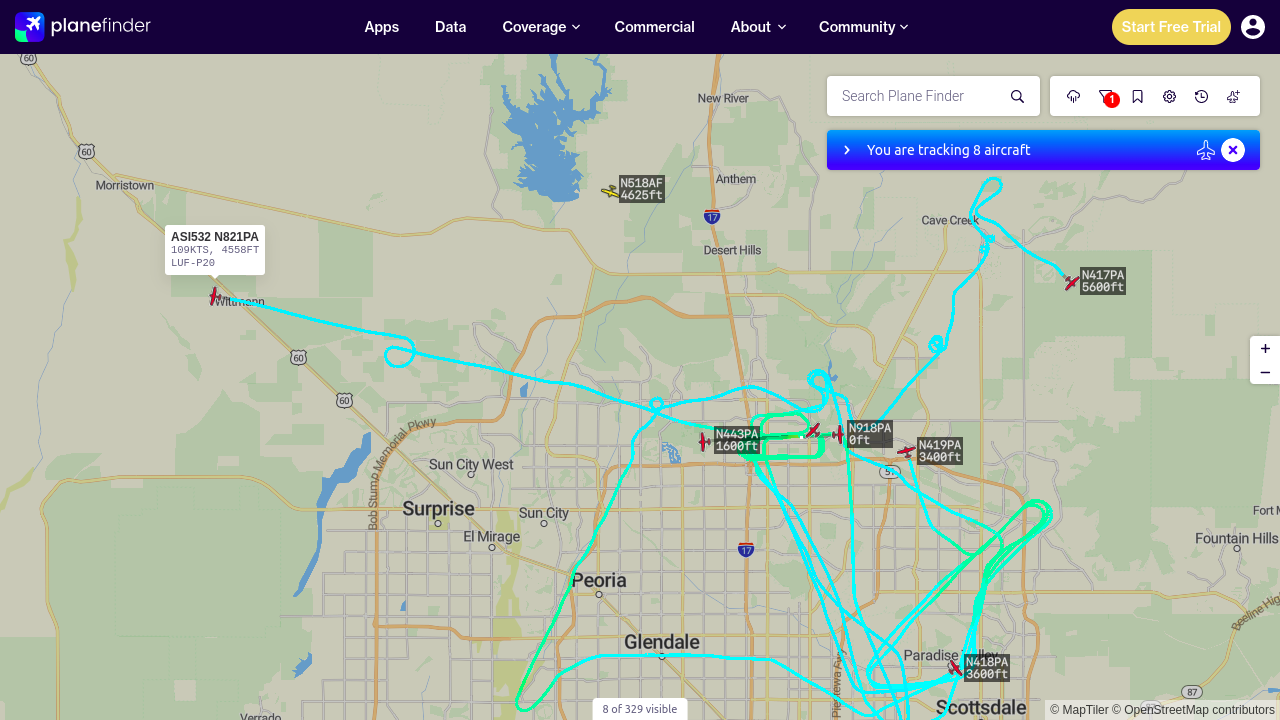Expand the tracking 8 aircraft banner
Screen dimensions: 1280x720
coord(847,150)
